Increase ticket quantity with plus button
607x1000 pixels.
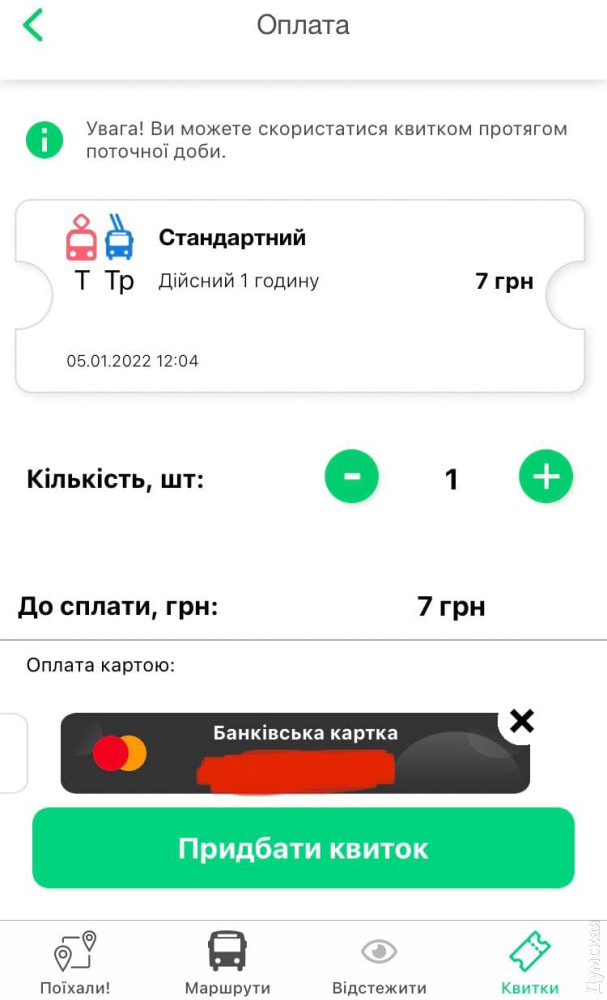[x=546, y=476]
